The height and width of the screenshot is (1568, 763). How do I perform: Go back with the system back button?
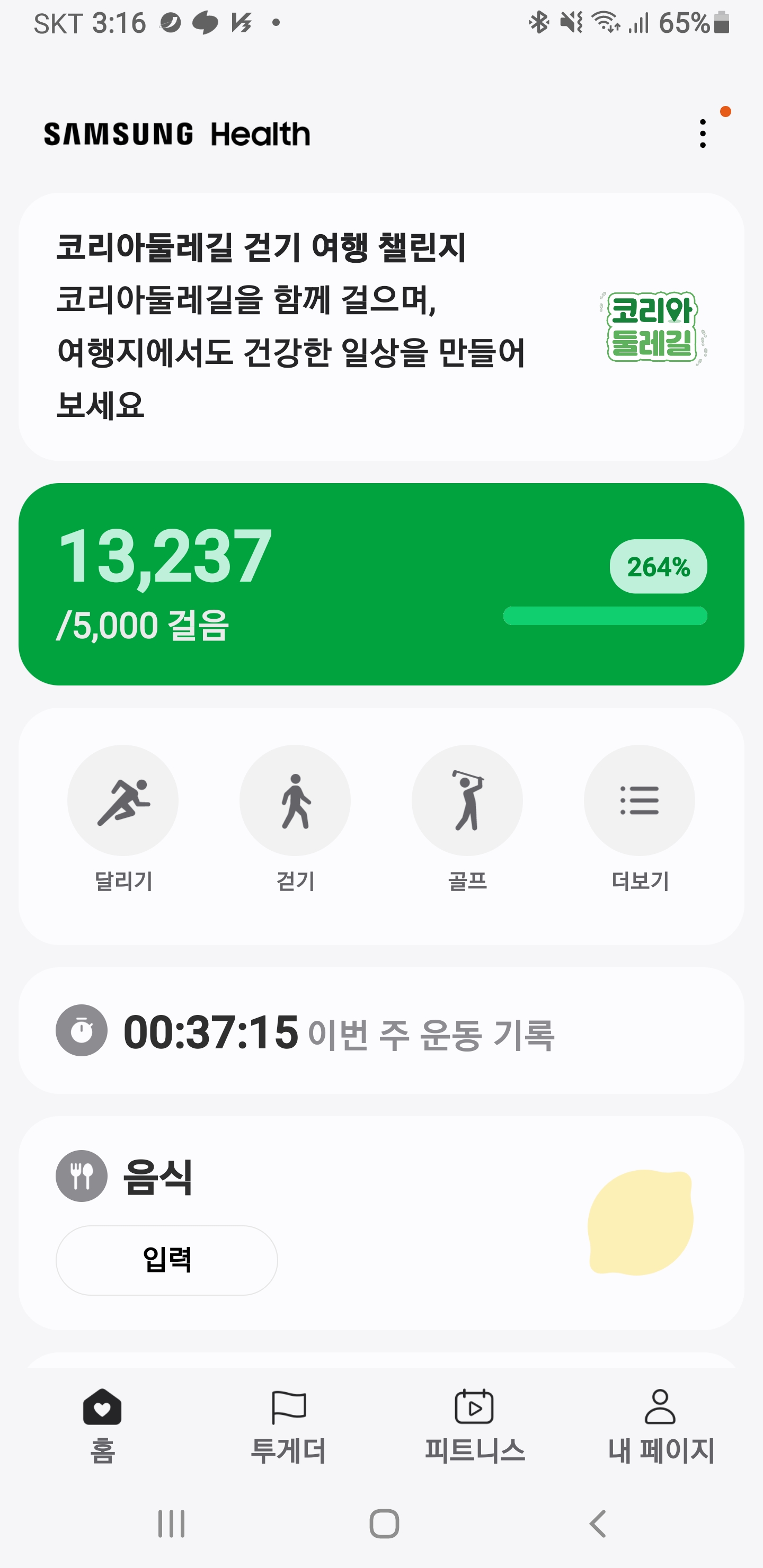(x=598, y=1524)
